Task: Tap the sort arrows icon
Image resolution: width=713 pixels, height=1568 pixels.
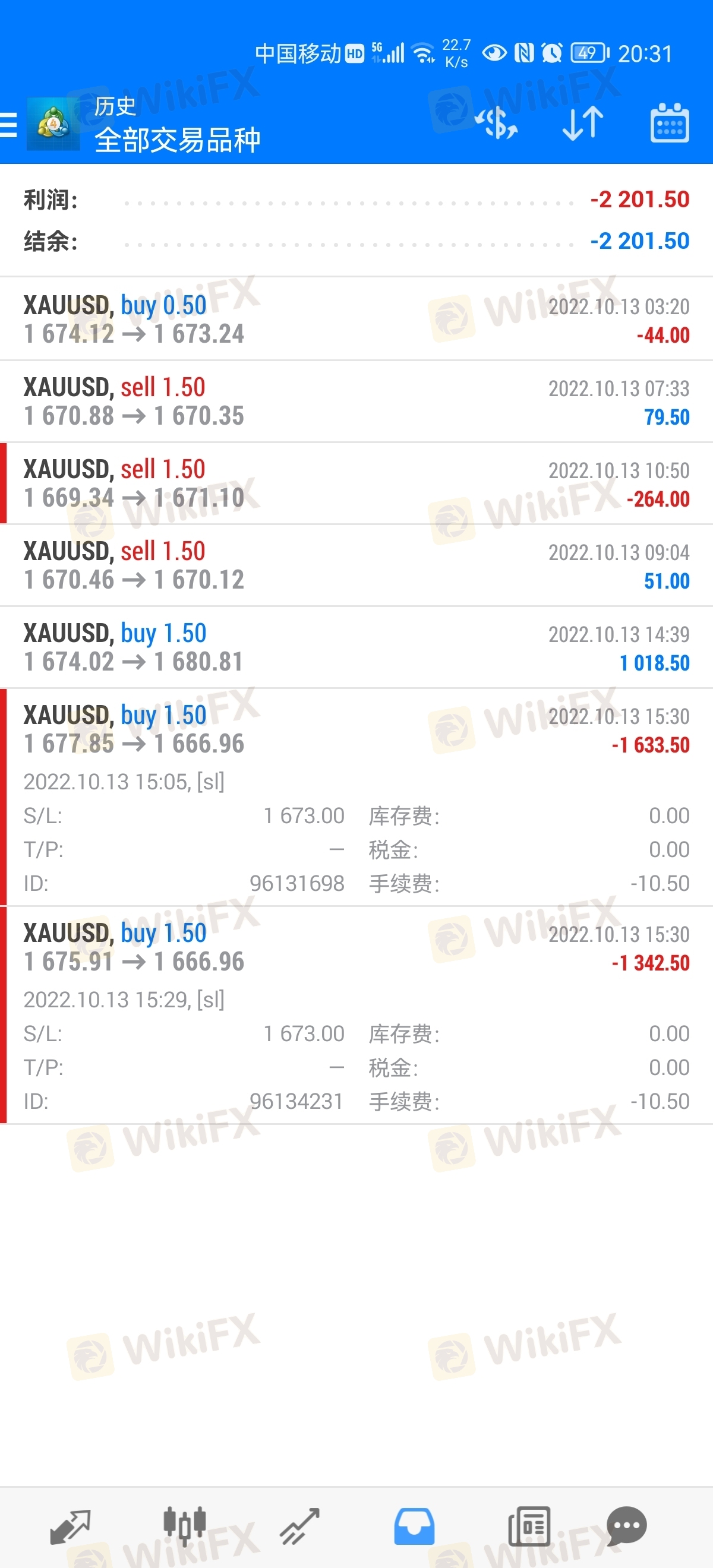Action: coord(582,124)
